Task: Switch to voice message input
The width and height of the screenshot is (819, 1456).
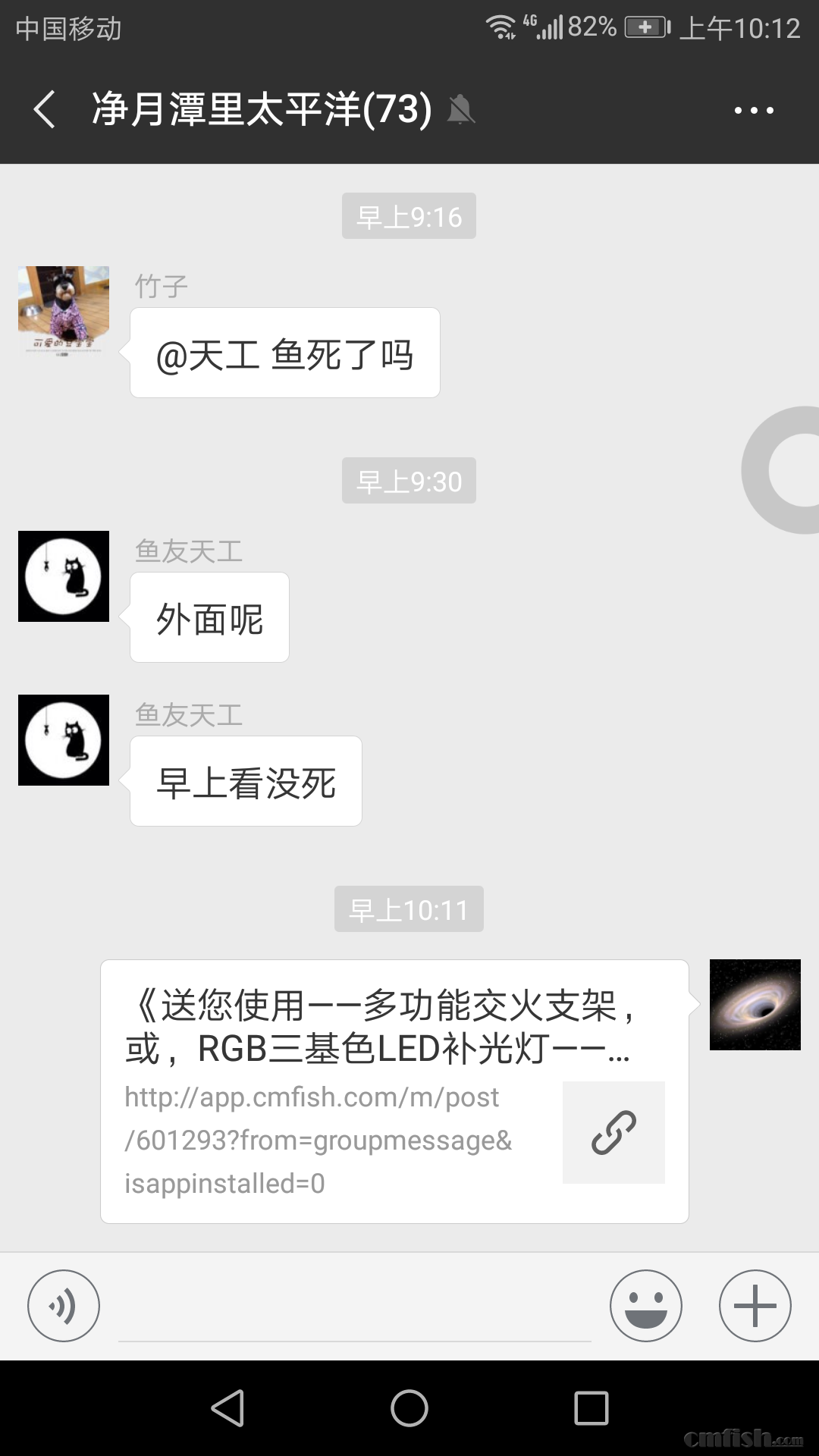Action: 64,1306
